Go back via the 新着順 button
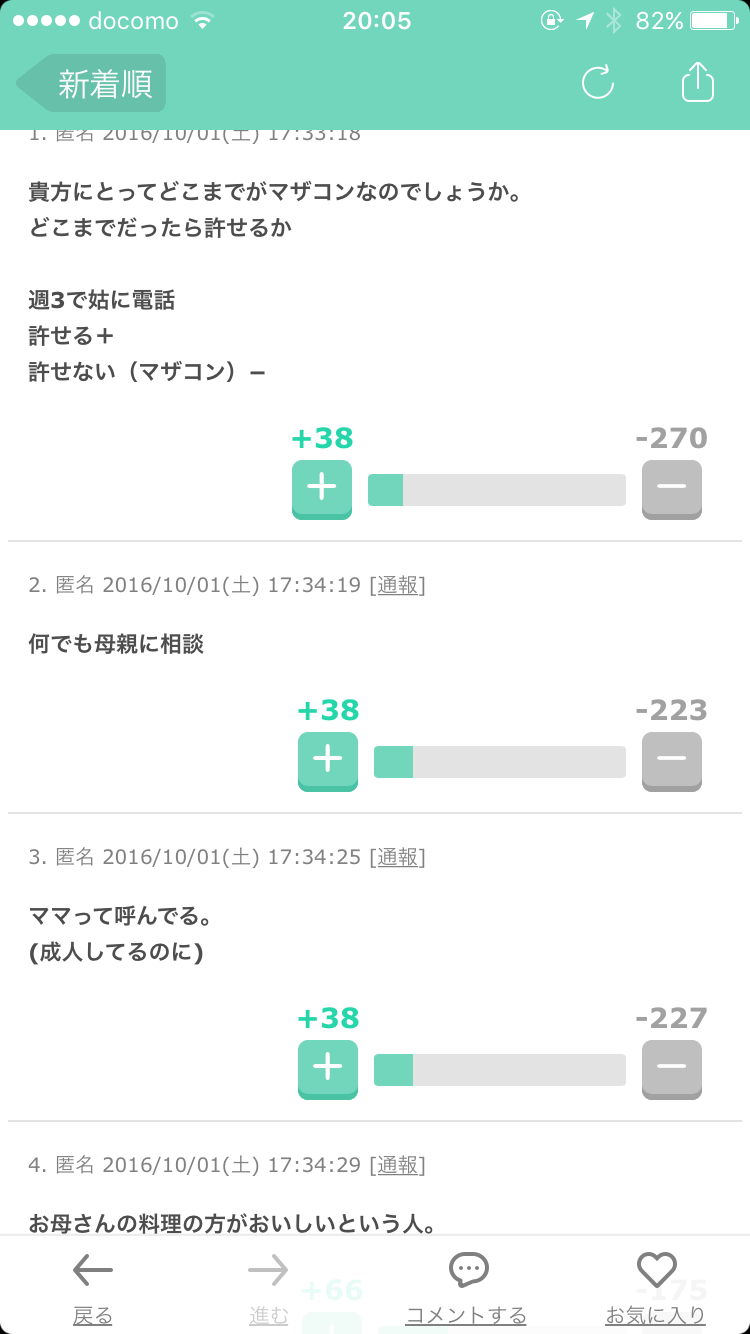Screen dimensions: 750x1334 [91, 83]
